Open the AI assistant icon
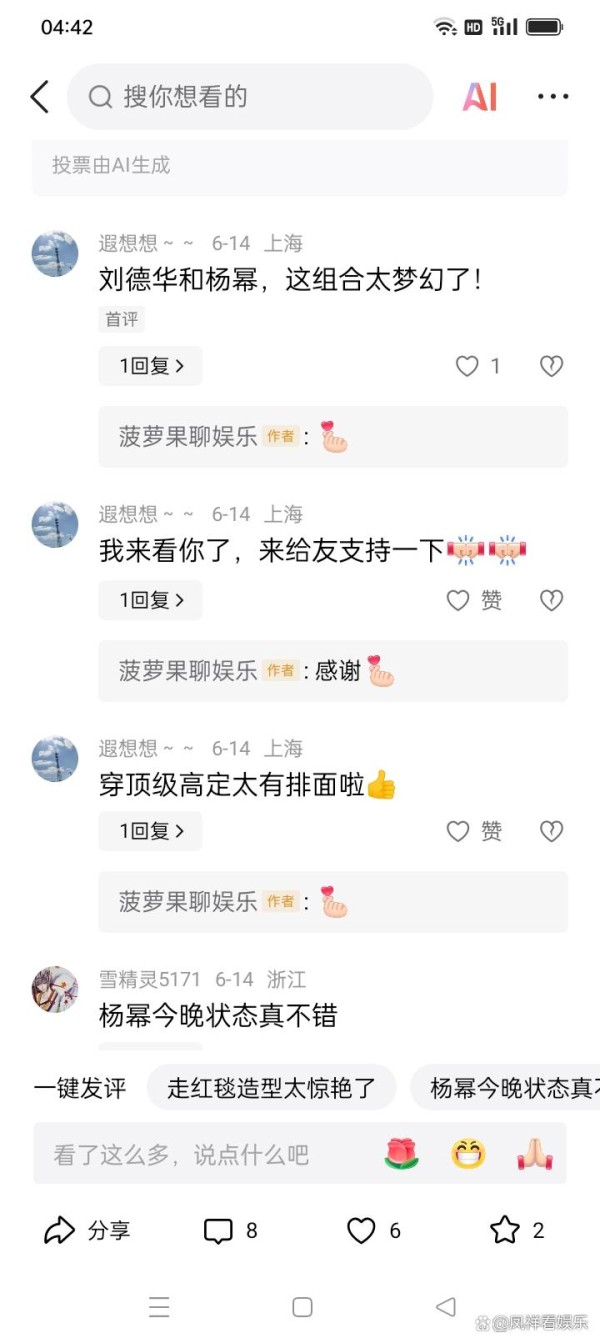The width and height of the screenshot is (600, 1343). click(480, 97)
